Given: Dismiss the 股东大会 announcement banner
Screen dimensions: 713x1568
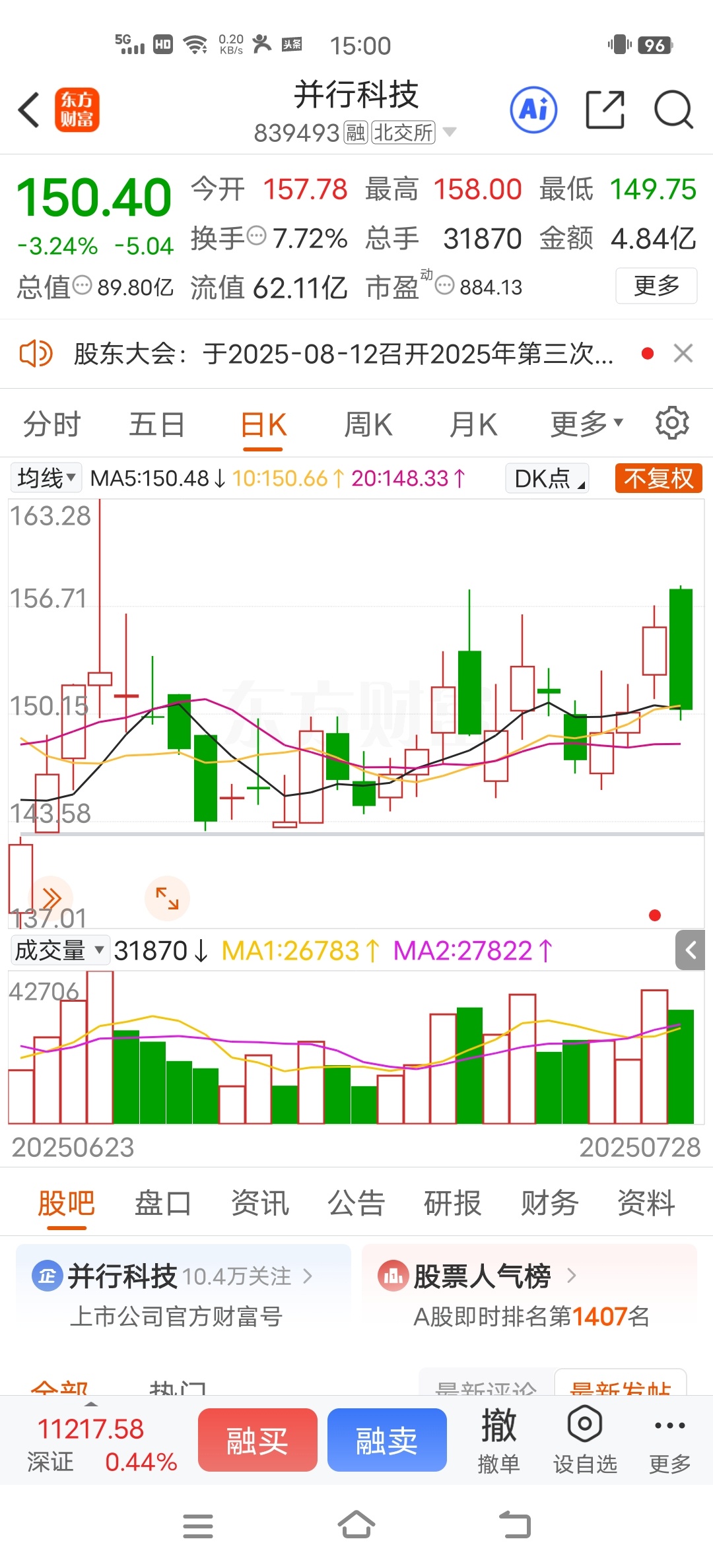Looking at the screenshot, I should coord(683,353).
